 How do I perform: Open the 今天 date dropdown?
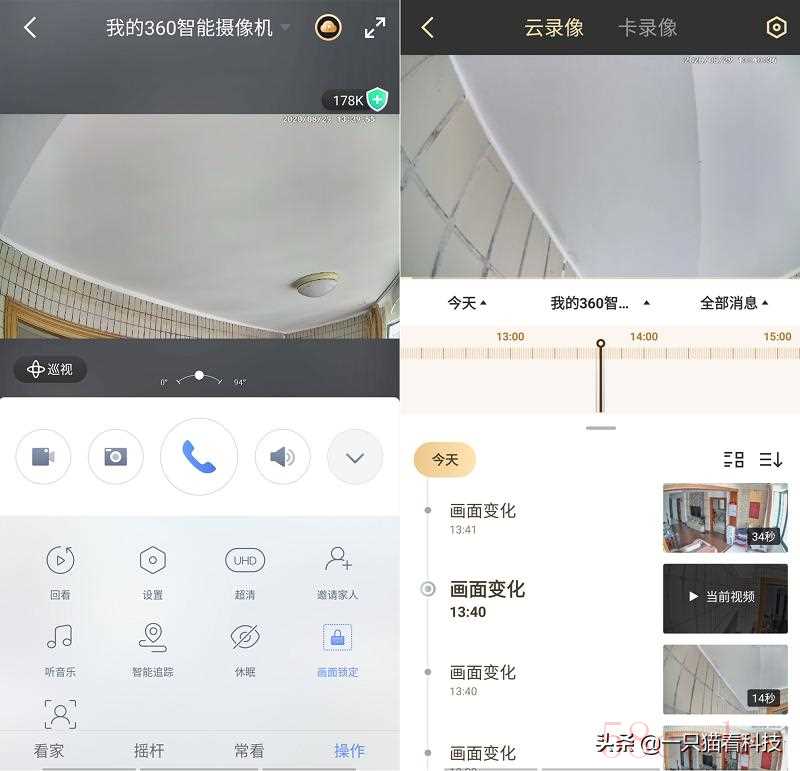[x=466, y=303]
